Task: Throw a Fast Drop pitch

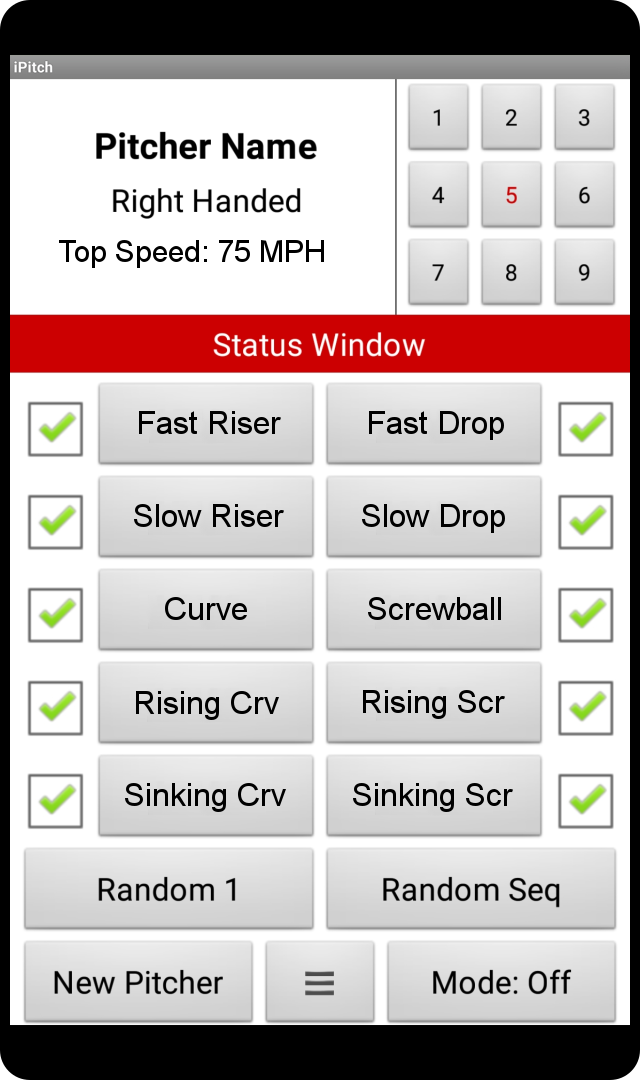Action: 434,424
